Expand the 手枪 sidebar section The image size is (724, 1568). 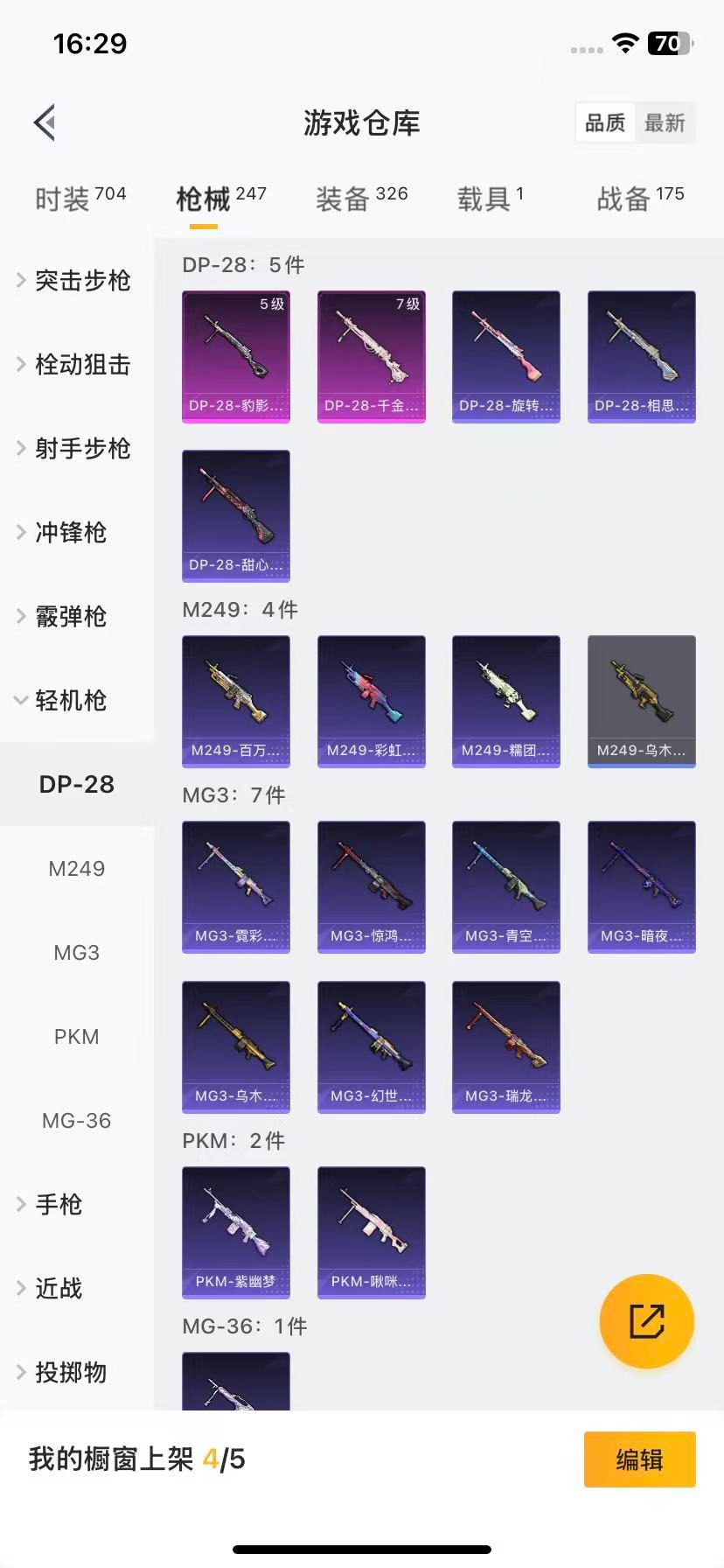[59, 1204]
